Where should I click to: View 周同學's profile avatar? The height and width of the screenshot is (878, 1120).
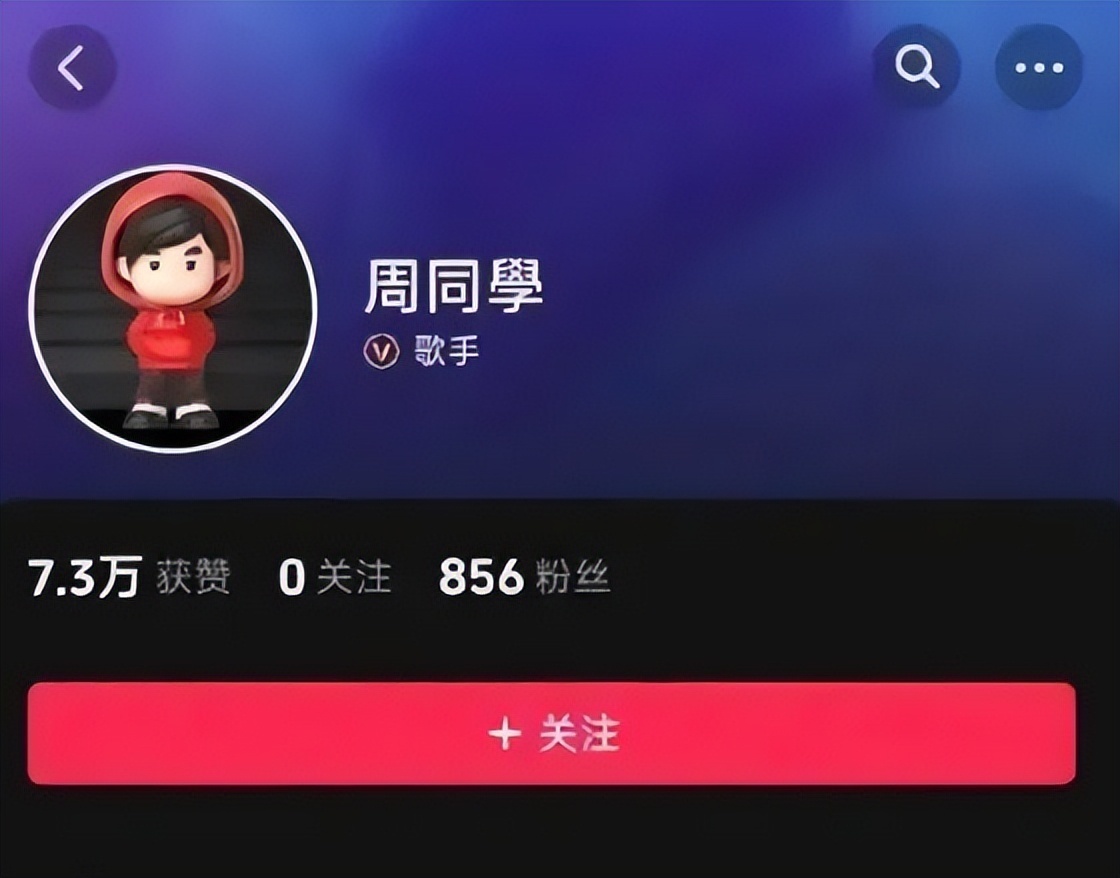(172, 309)
